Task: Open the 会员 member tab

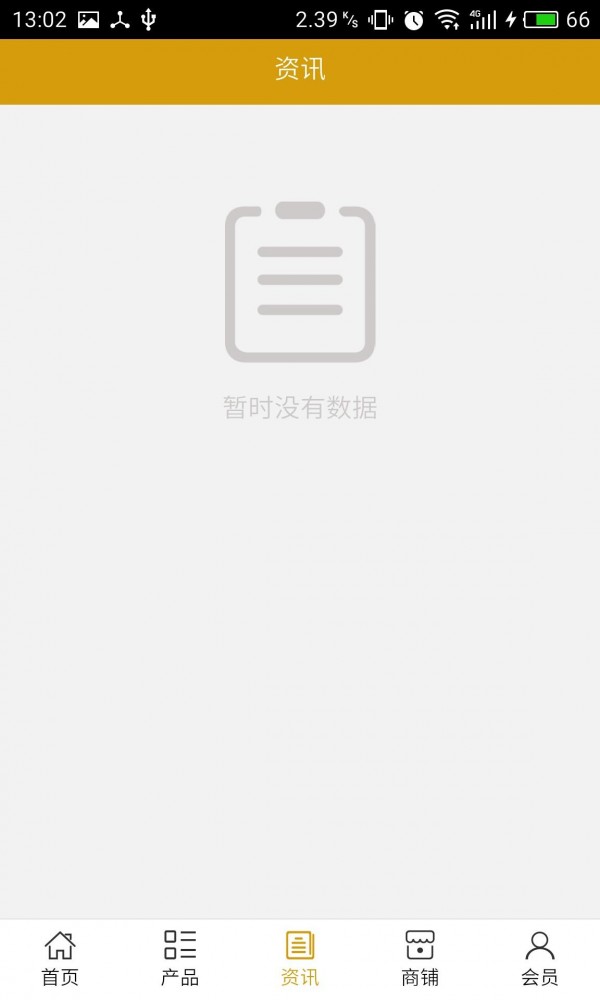Action: pyautogui.click(x=540, y=958)
